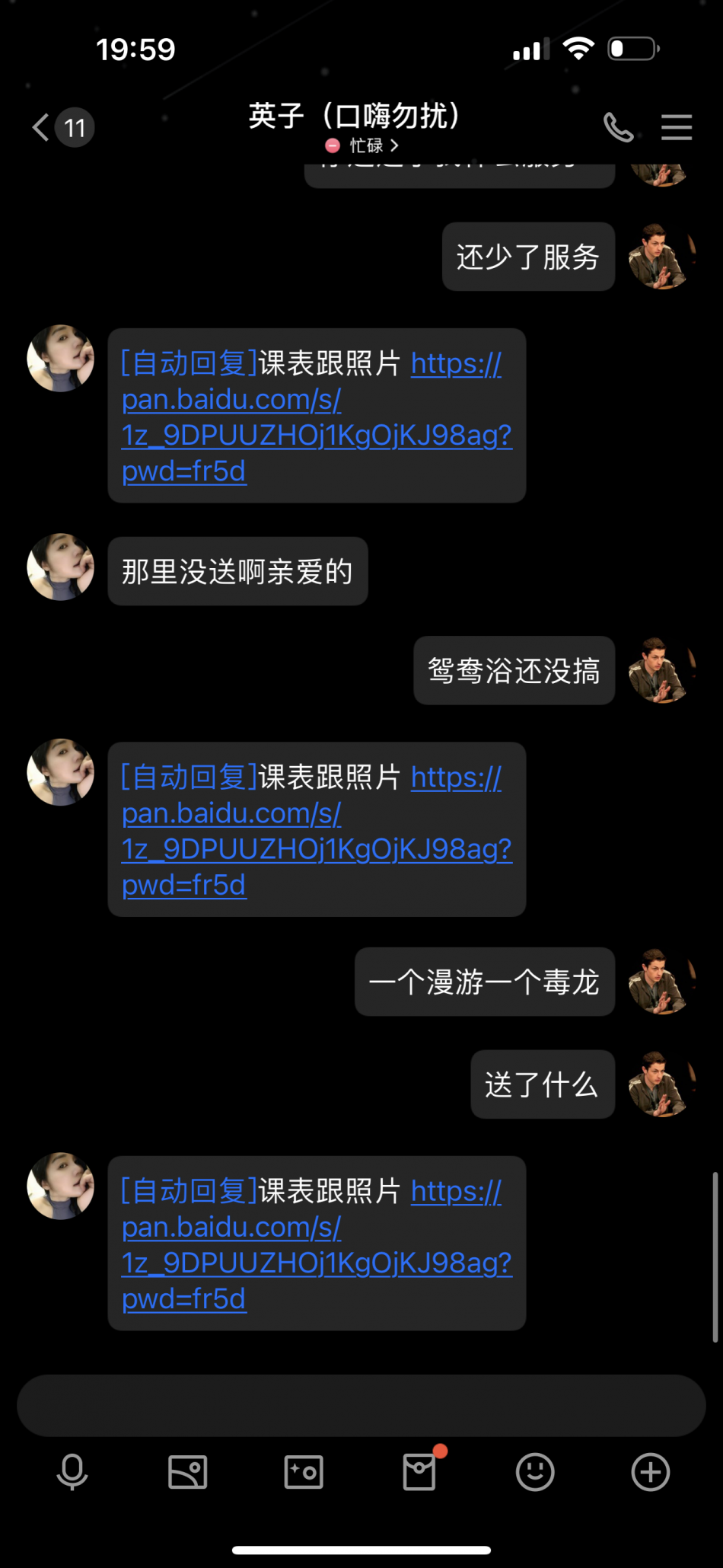
Task: Open the 忙碌 status details
Action: (362, 145)
